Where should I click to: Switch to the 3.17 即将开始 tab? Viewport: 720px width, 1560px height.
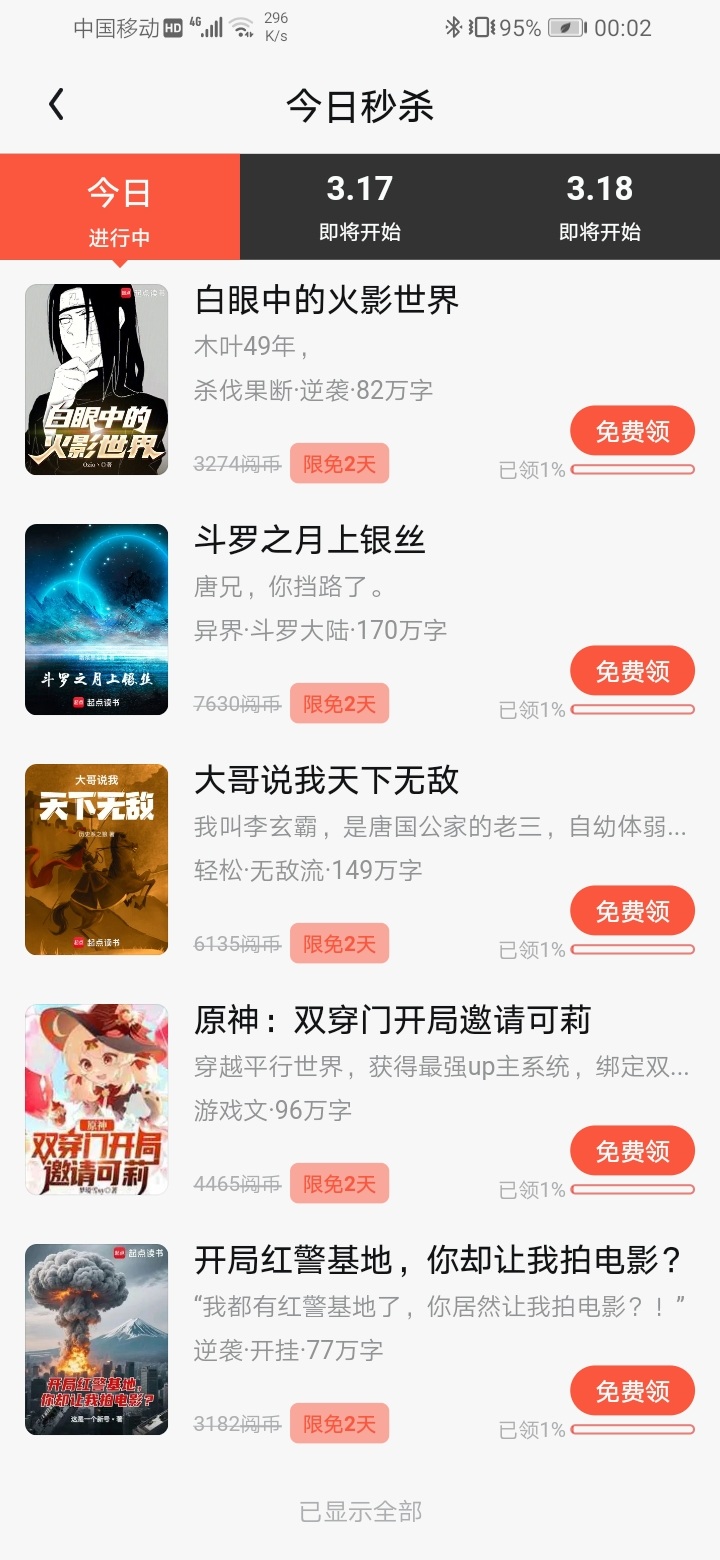[x=360, y=208]
